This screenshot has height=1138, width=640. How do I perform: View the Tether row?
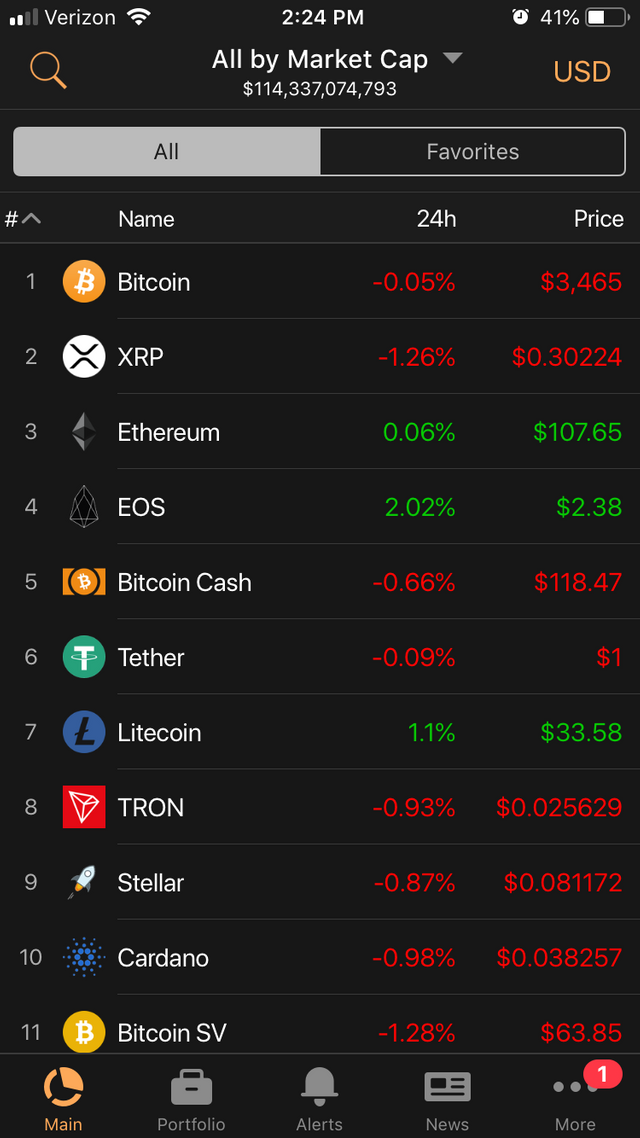click(x=320, y=657)
